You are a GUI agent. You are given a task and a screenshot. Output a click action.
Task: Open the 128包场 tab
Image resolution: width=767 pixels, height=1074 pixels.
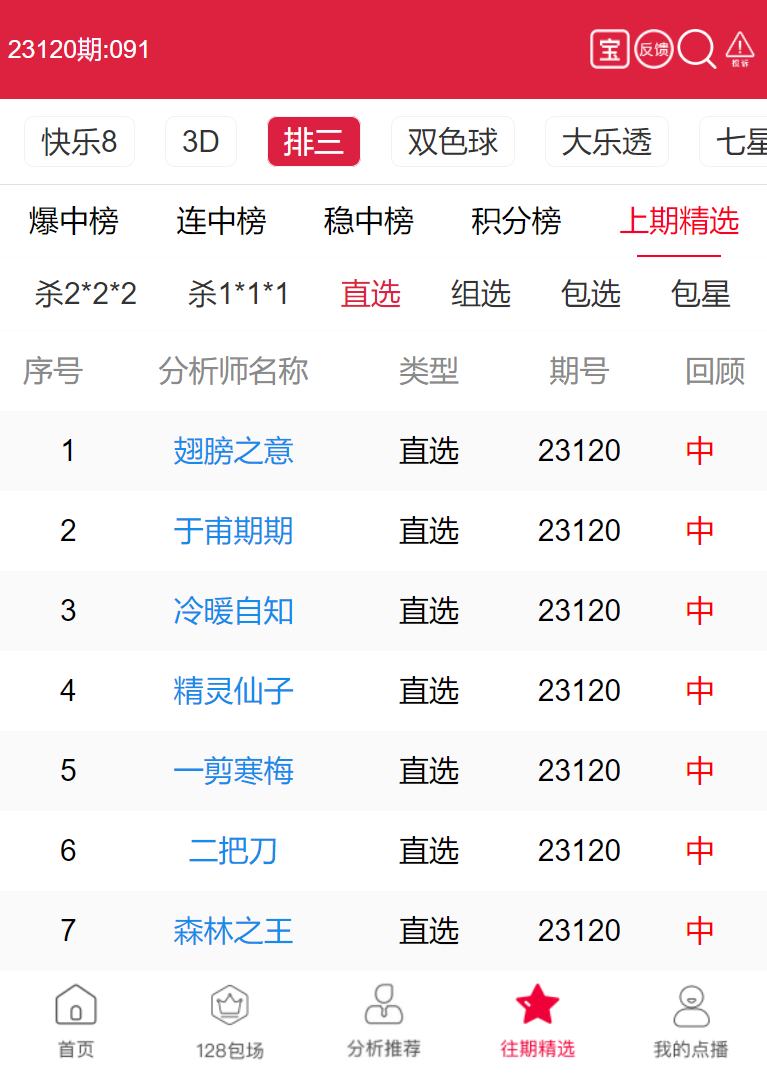[x=229, y=1022]
